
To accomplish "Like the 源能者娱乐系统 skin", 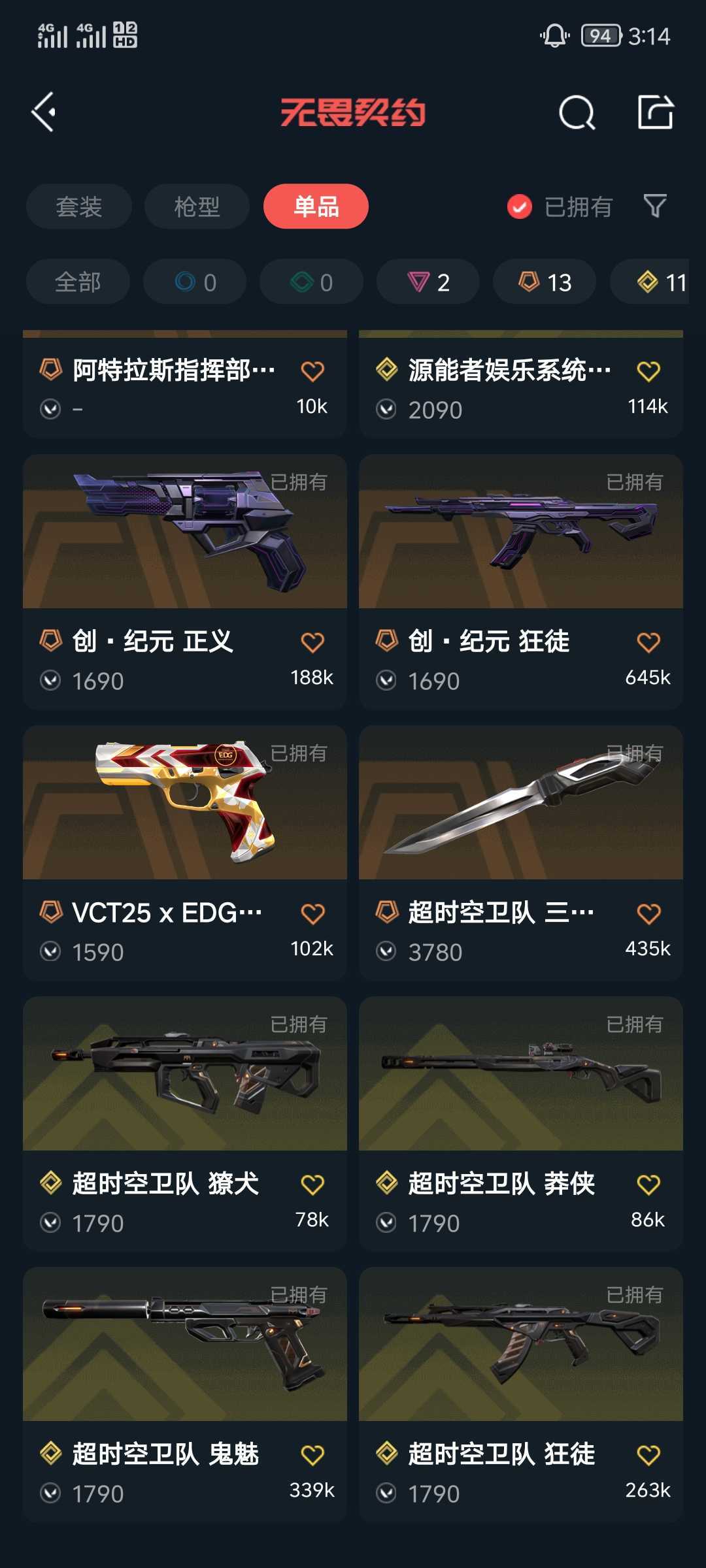I will point(648,371).
